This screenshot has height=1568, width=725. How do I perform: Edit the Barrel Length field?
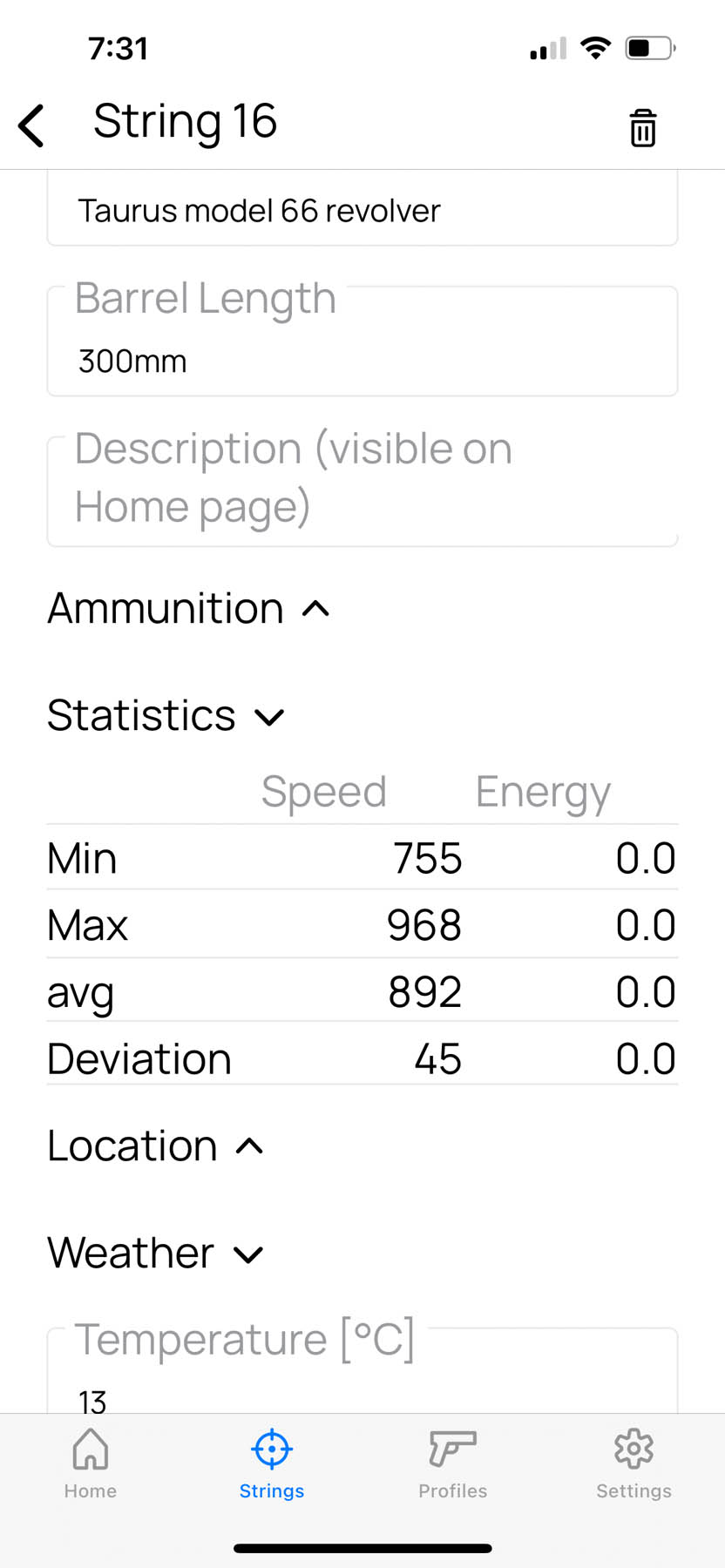(362, 341)
